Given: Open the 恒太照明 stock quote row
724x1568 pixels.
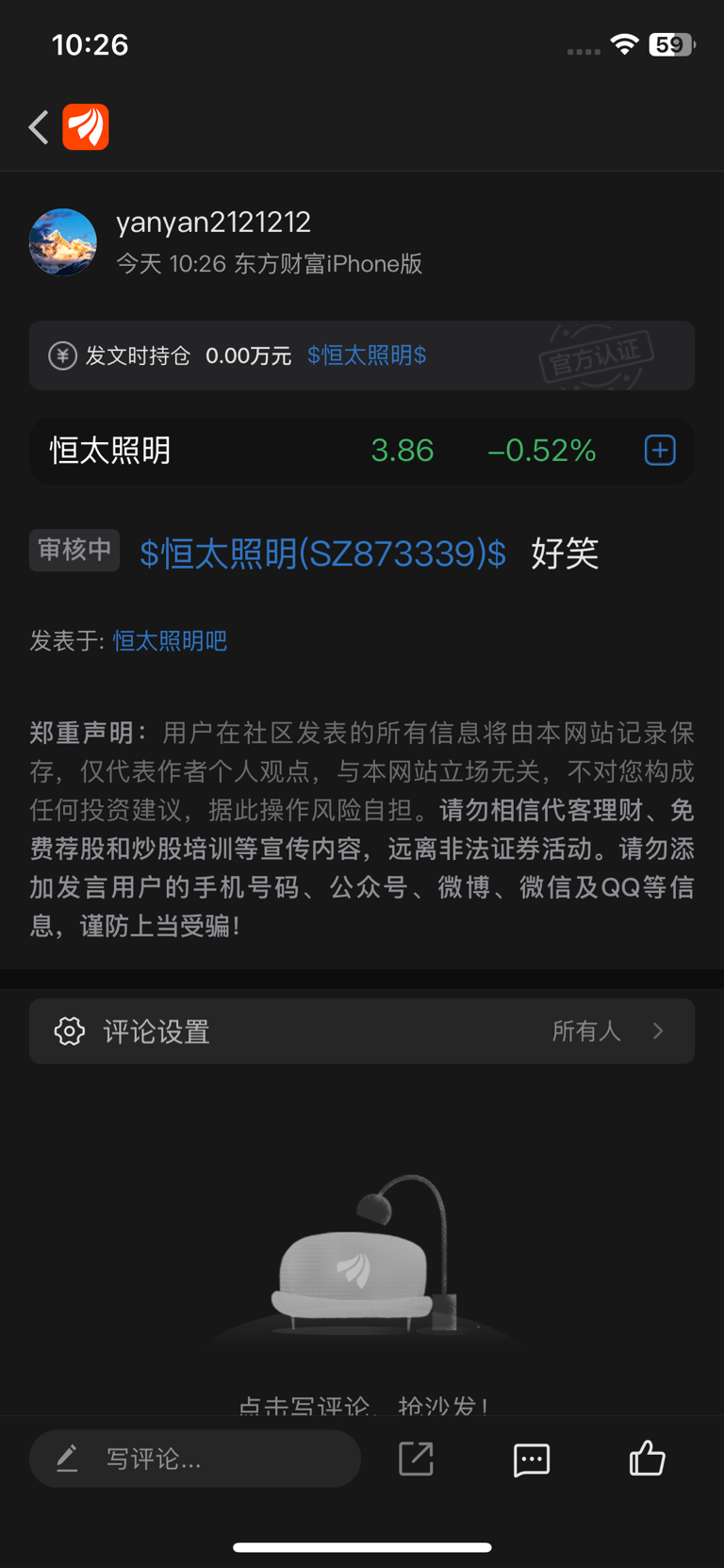Looking at the screenshot, I should 283,451.
